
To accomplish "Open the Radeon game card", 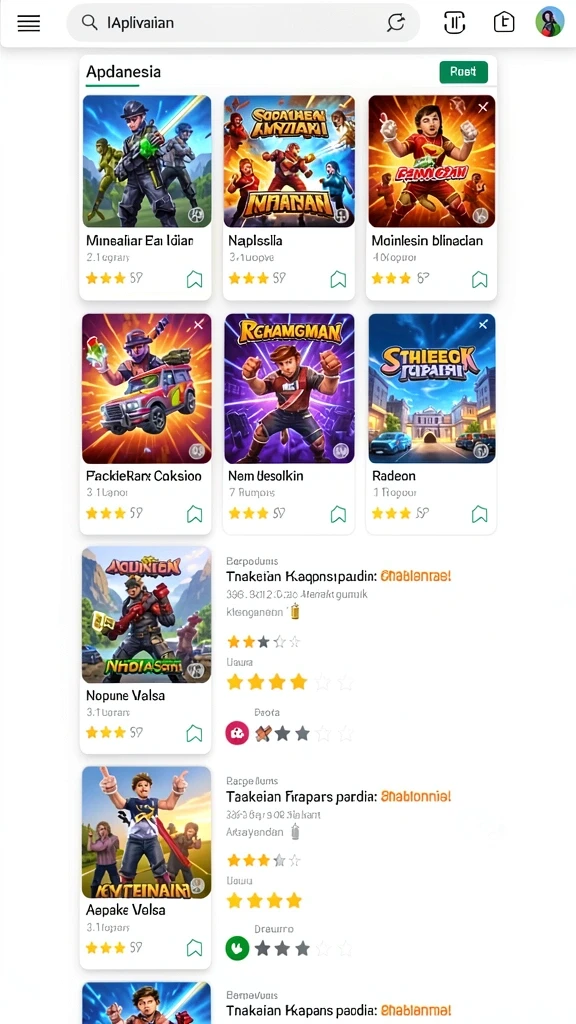I will 431,423.
